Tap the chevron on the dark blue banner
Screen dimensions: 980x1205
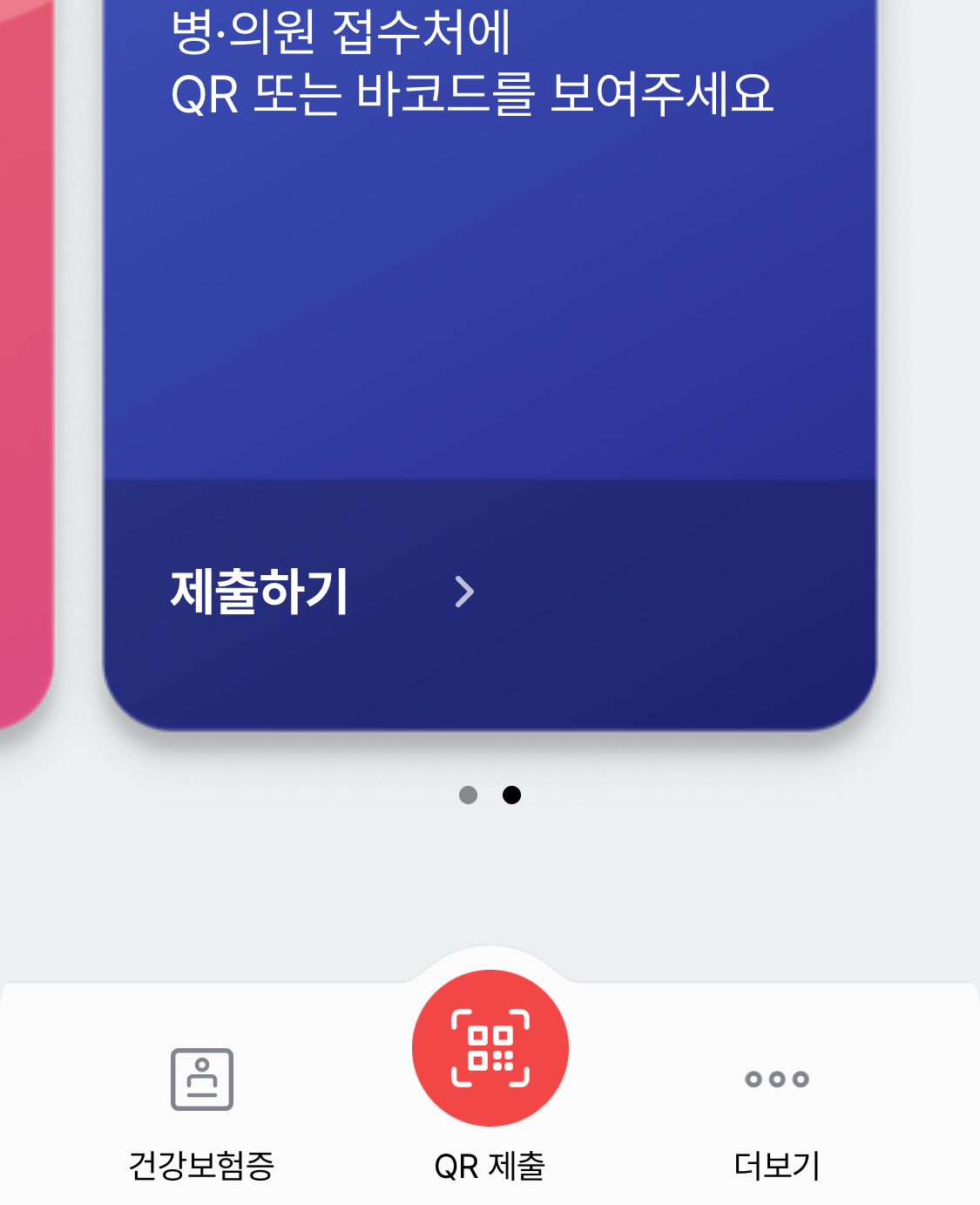465,591
